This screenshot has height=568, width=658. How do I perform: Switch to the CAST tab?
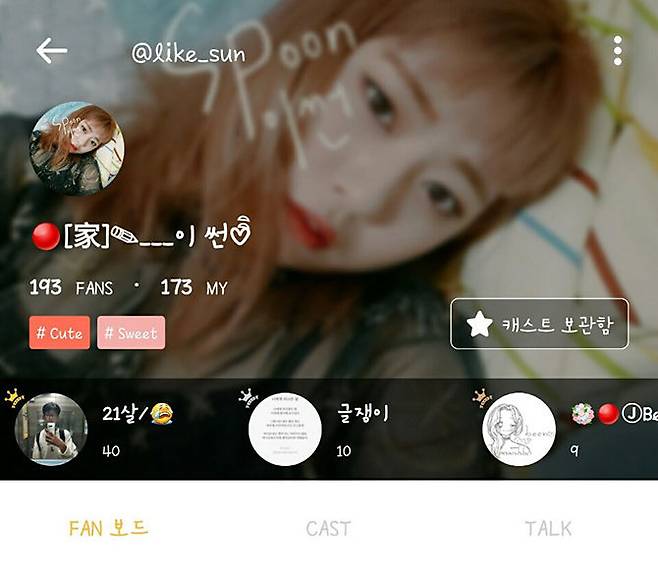pos(328,528)
